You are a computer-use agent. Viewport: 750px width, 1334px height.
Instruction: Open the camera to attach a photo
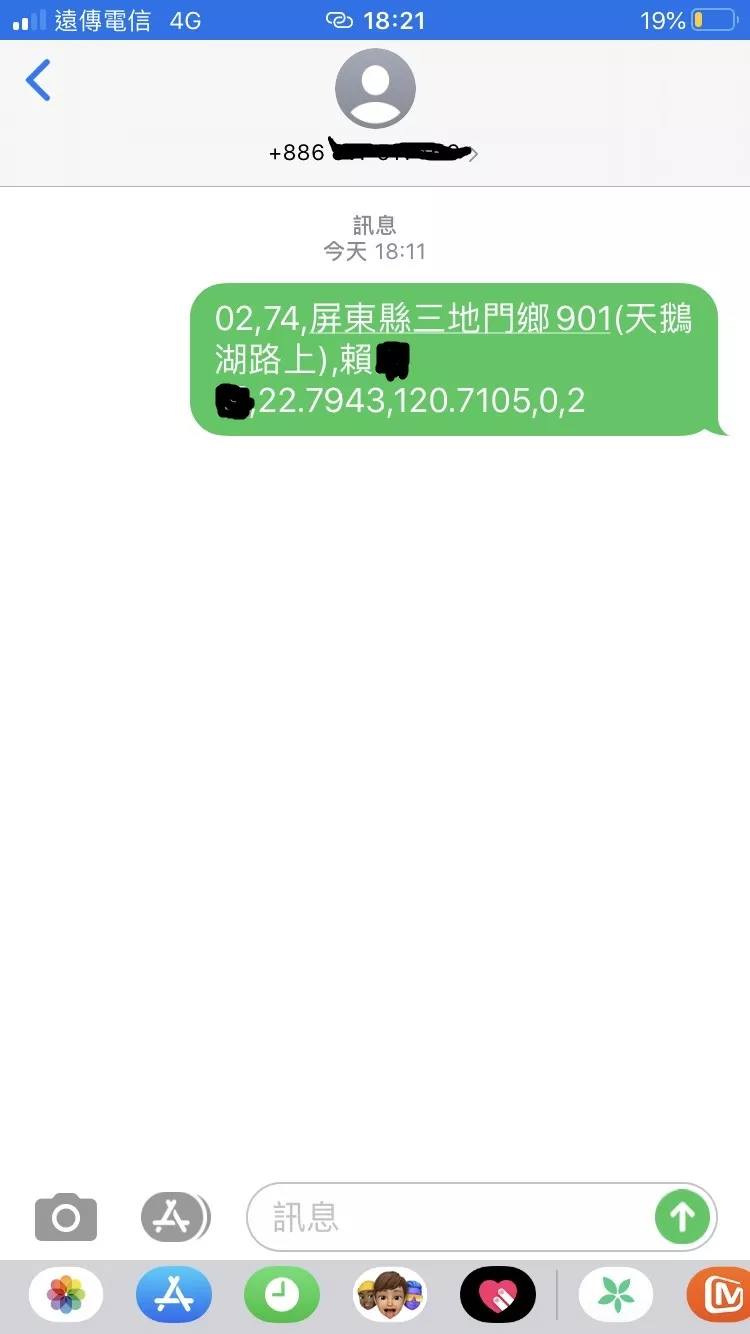coord(66,1217)
